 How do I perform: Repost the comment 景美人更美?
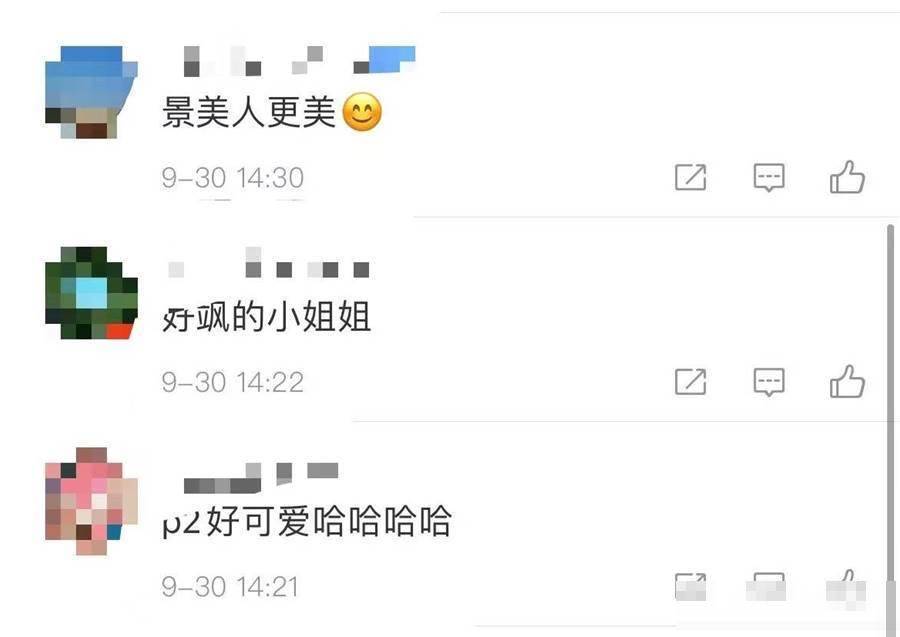[690, 178]
